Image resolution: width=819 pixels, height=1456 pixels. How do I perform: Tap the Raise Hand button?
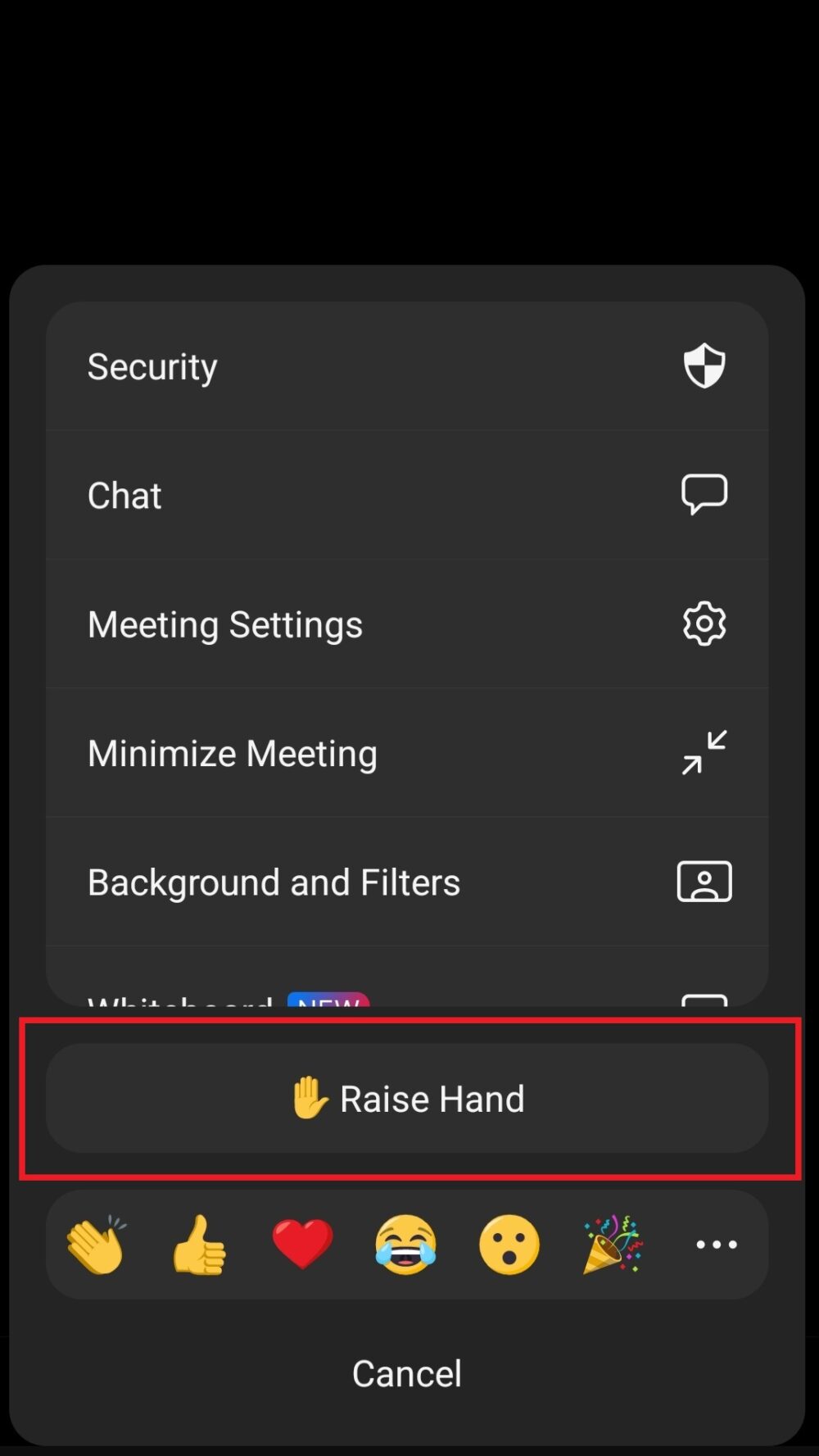coord(407,1098)
